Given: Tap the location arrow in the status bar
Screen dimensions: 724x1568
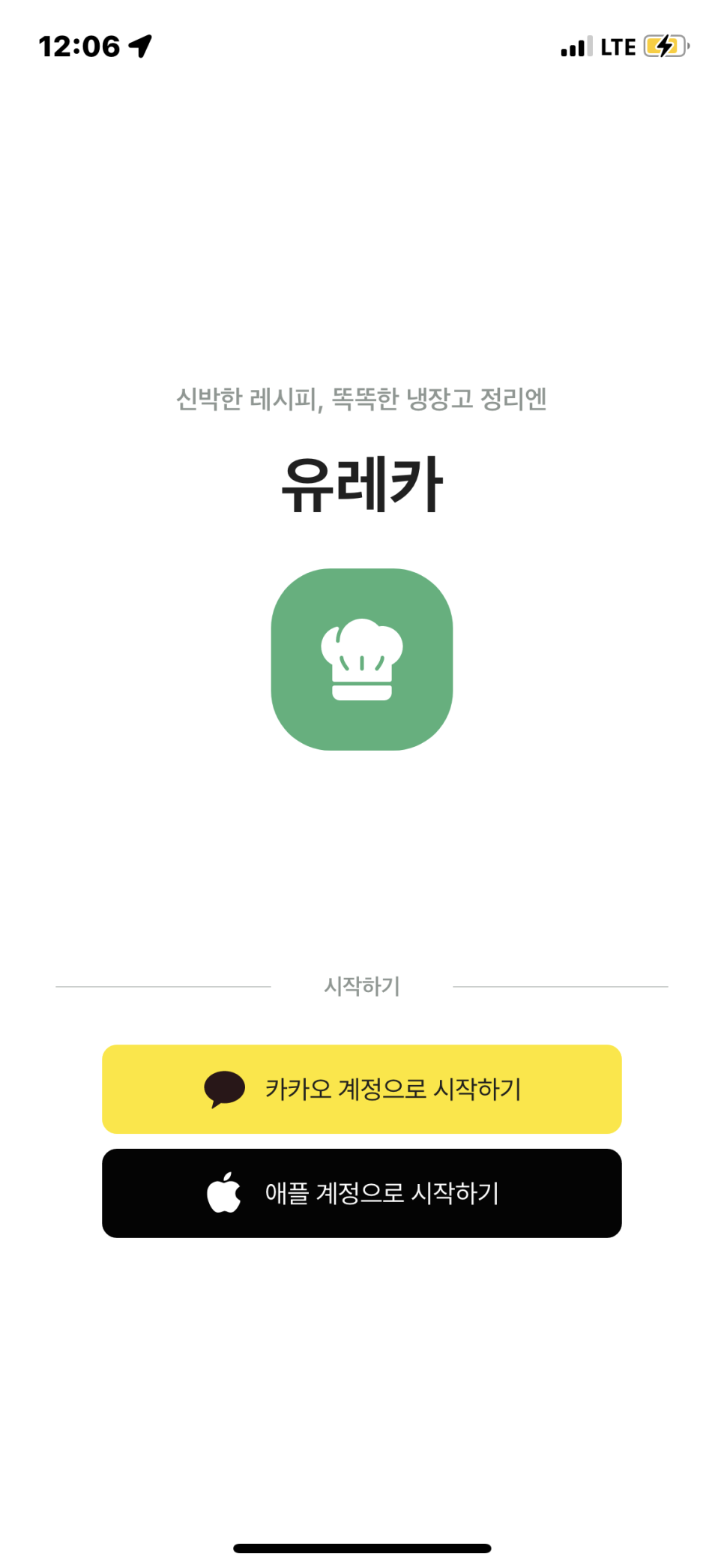Looking at the screenshot, I should pos(138,45).
